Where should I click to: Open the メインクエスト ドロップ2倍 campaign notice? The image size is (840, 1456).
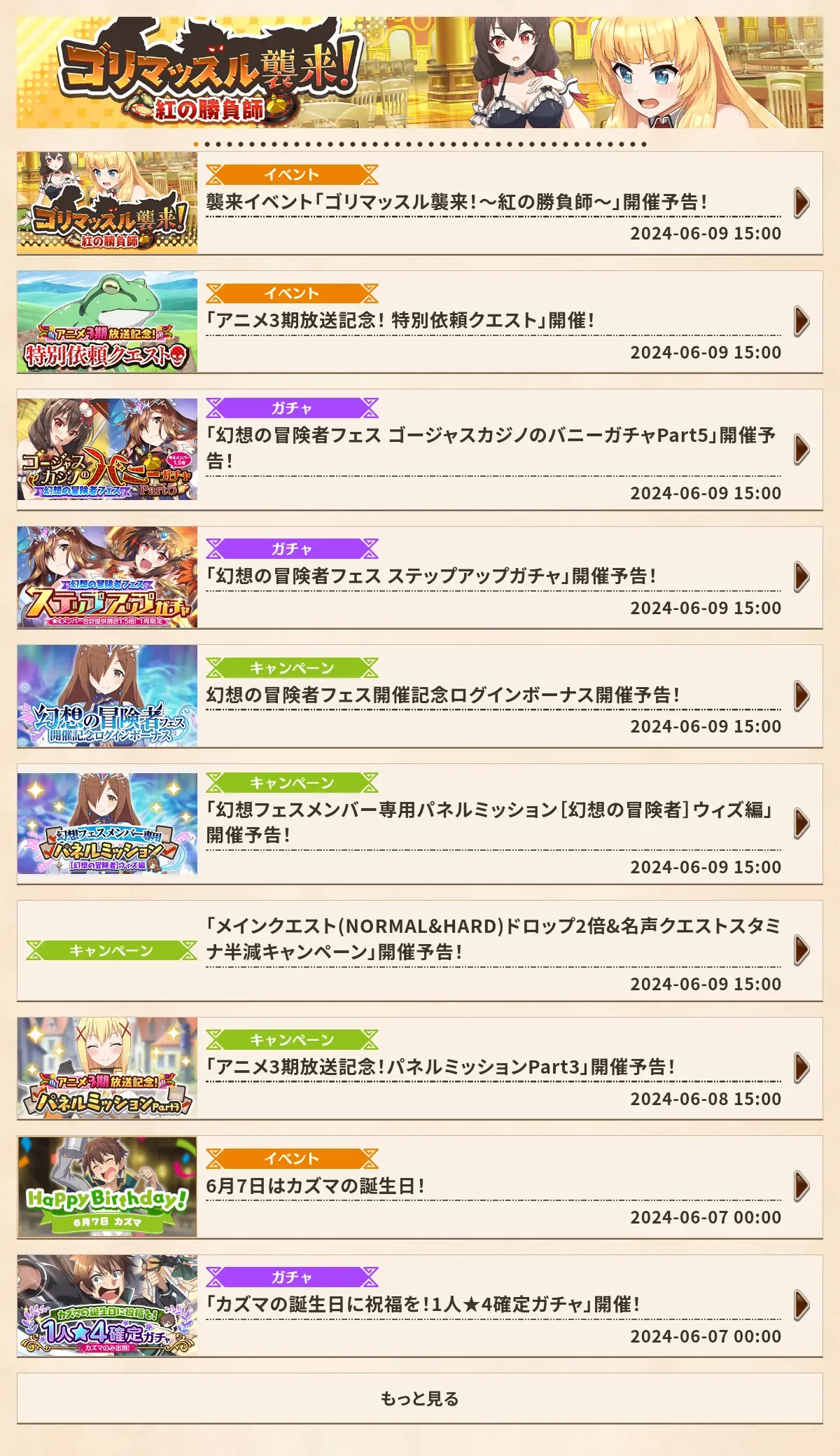click(x=420, y=950)
